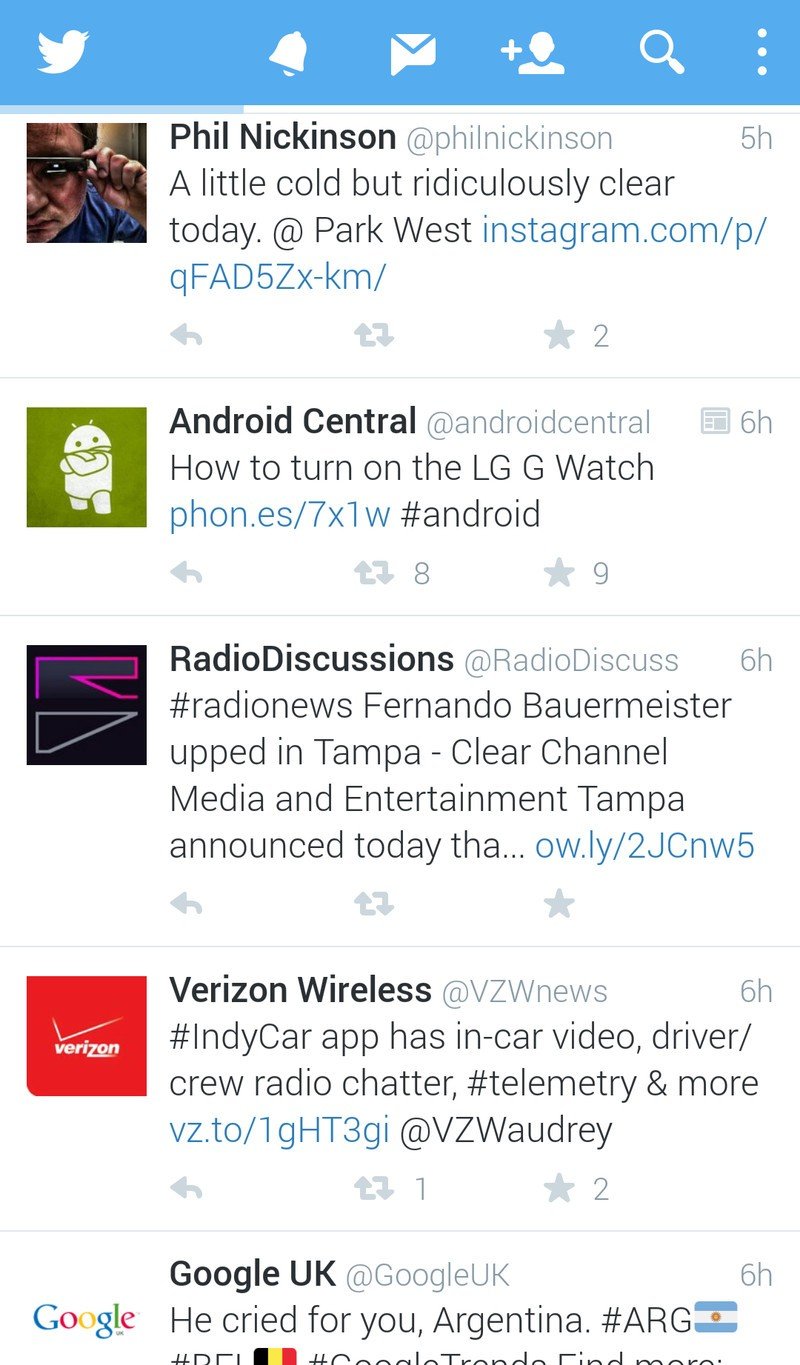Retweet Phil Nickinson's tweet
Image resolution: width=800 pixels, height=1365 pixels.
point(374,336)
